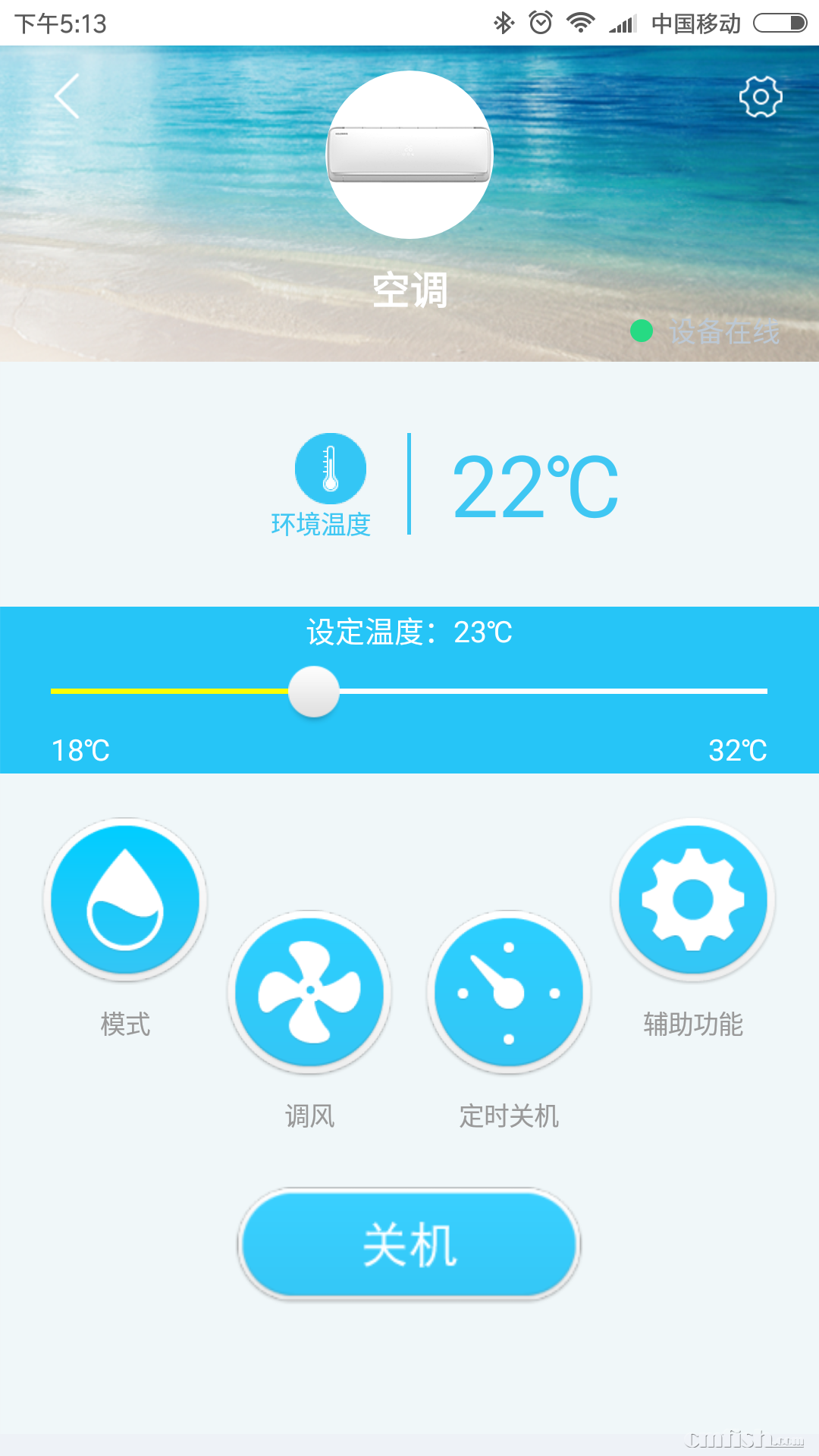Screen dimensions: 819x1456
Task: Adjust fan speed with 调风
Action: click(x=309, y=992)
